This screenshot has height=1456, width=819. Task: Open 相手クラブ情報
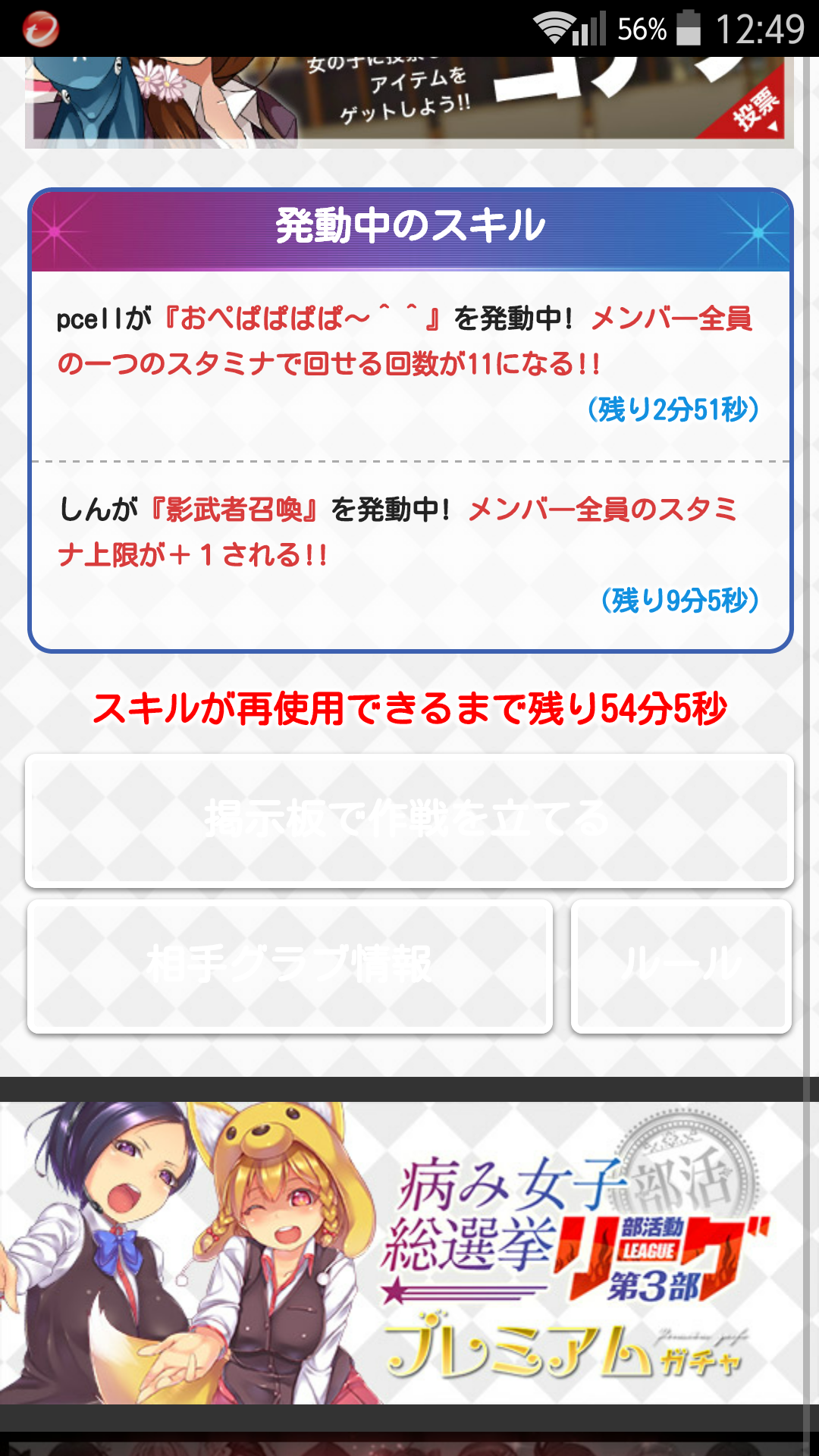pos(290,966)
